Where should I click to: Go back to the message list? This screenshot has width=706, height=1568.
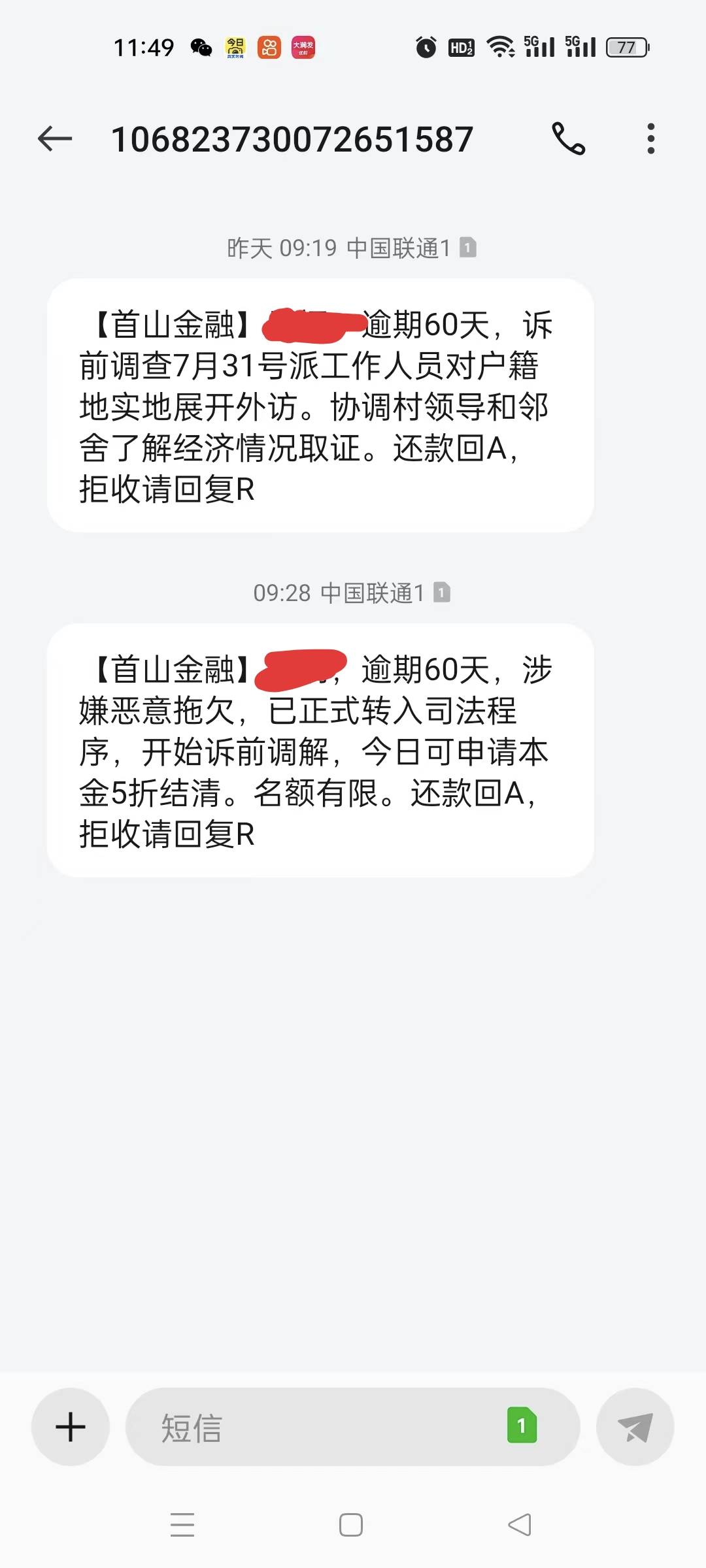[x=55, y=139]
